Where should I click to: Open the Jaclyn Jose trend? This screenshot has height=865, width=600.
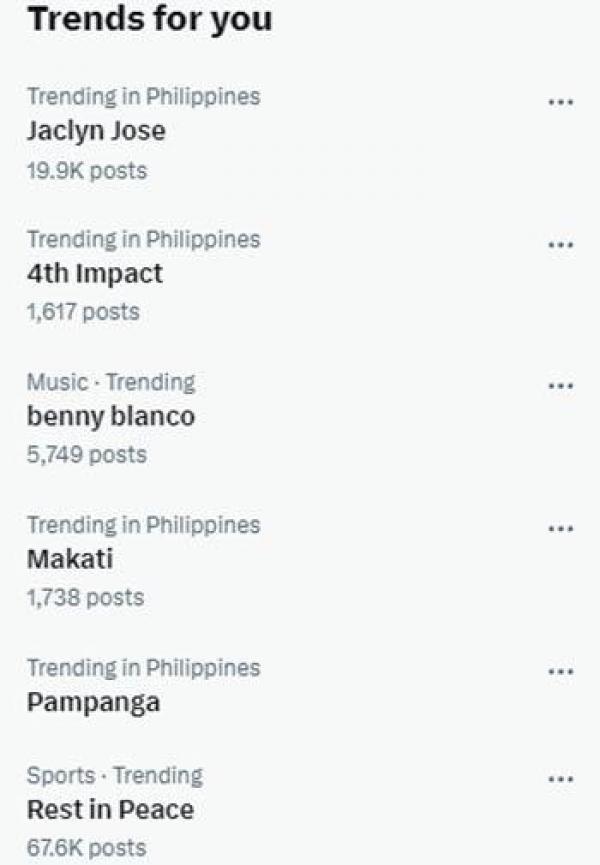[96, 131]
